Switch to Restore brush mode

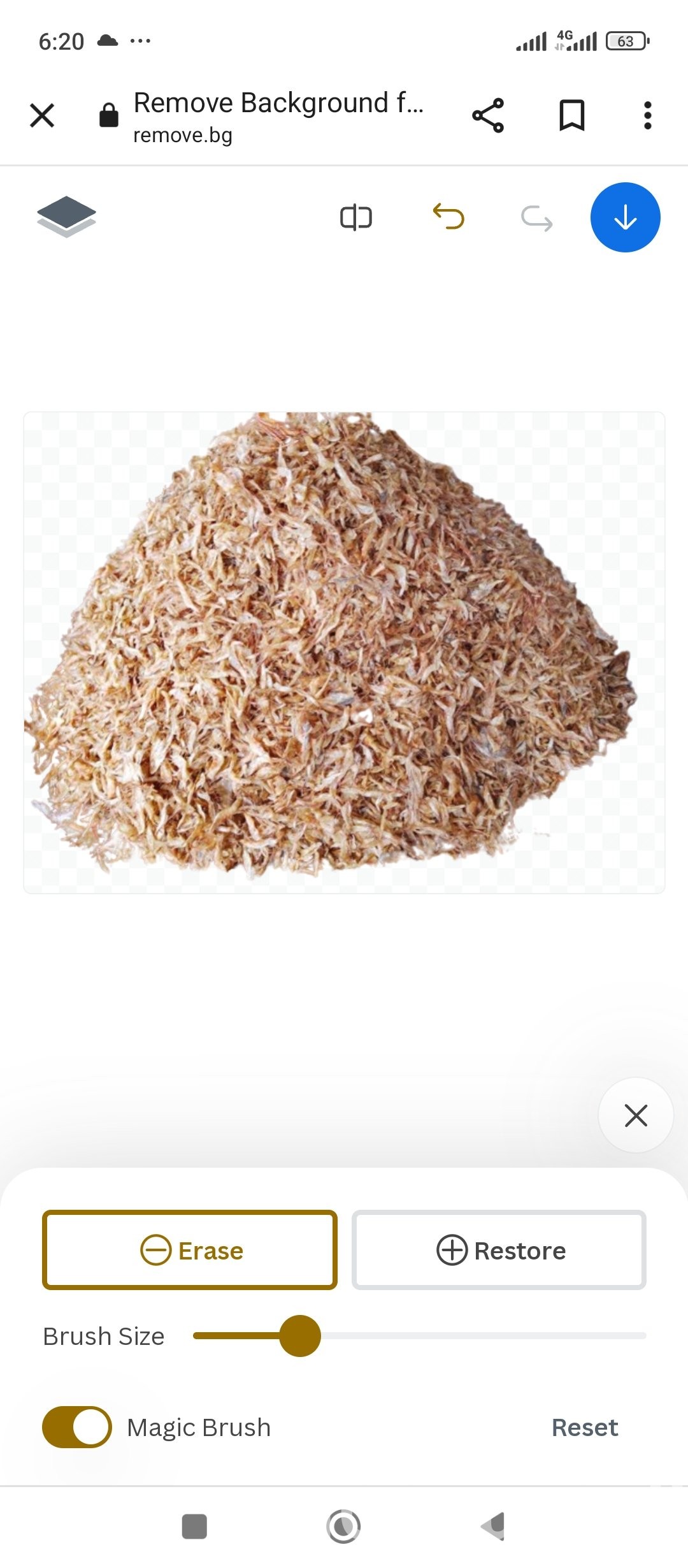[499, 1250]
